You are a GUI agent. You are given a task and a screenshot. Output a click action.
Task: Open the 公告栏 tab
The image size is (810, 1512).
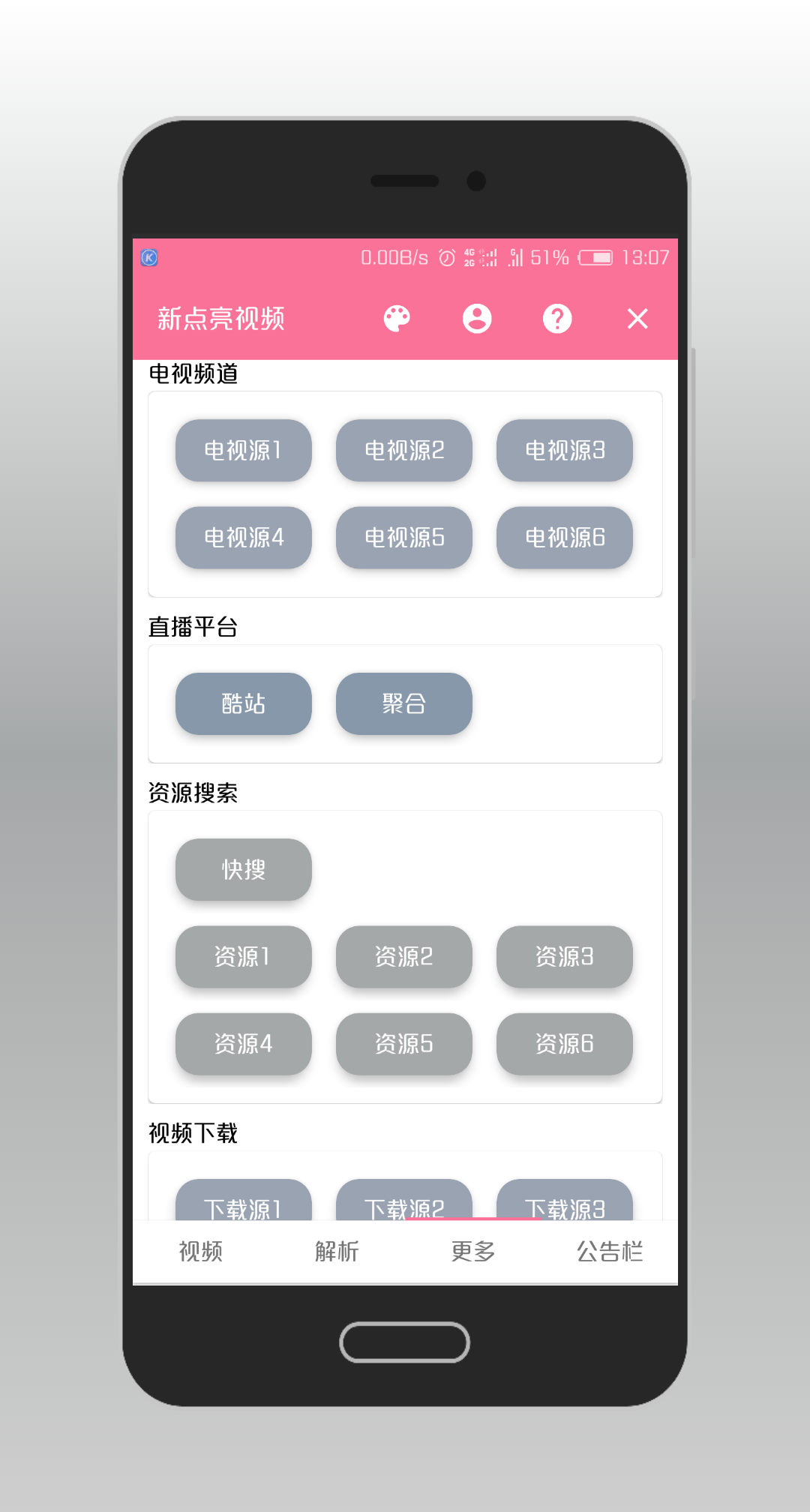(x=609, y=1251)
